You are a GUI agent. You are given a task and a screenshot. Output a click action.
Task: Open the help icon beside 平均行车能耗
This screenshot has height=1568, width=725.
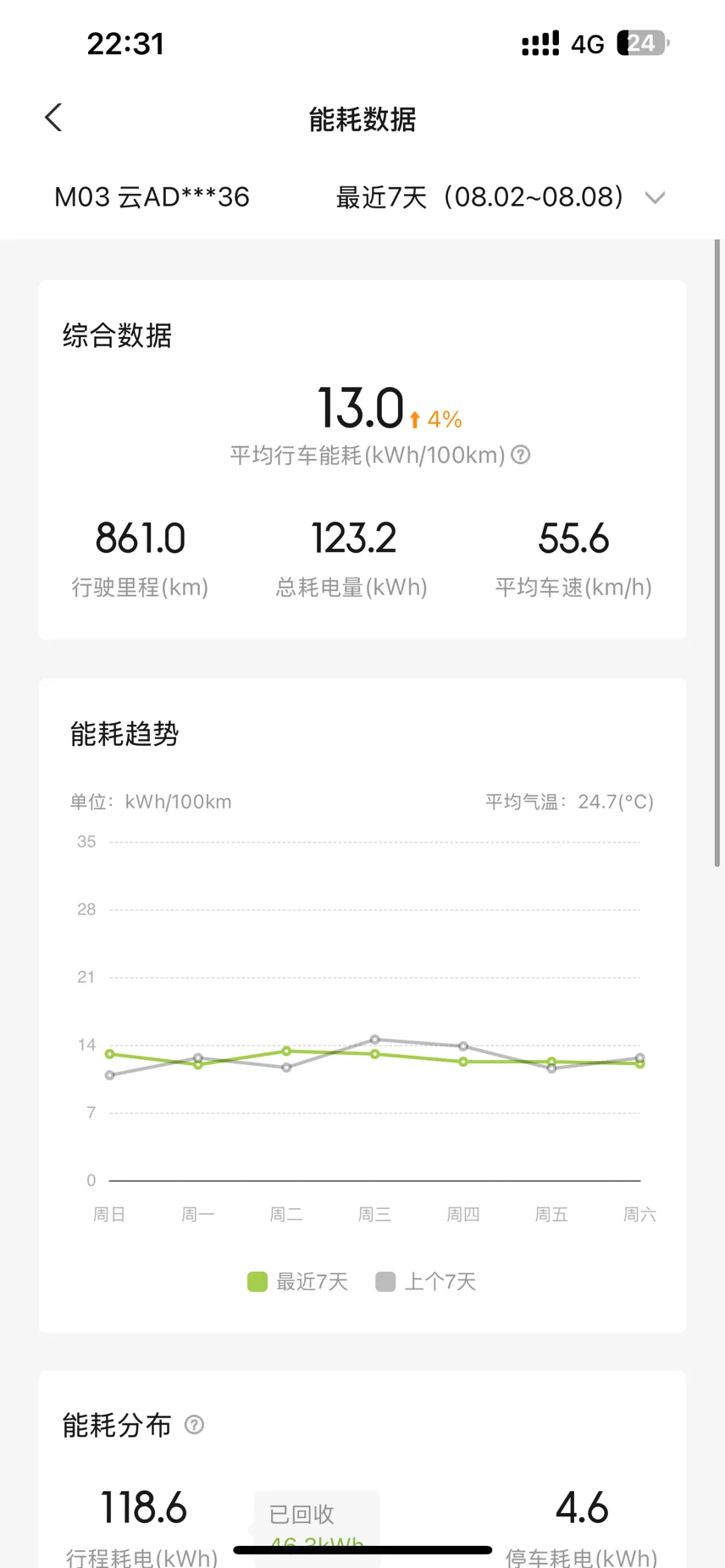point(521,455)
